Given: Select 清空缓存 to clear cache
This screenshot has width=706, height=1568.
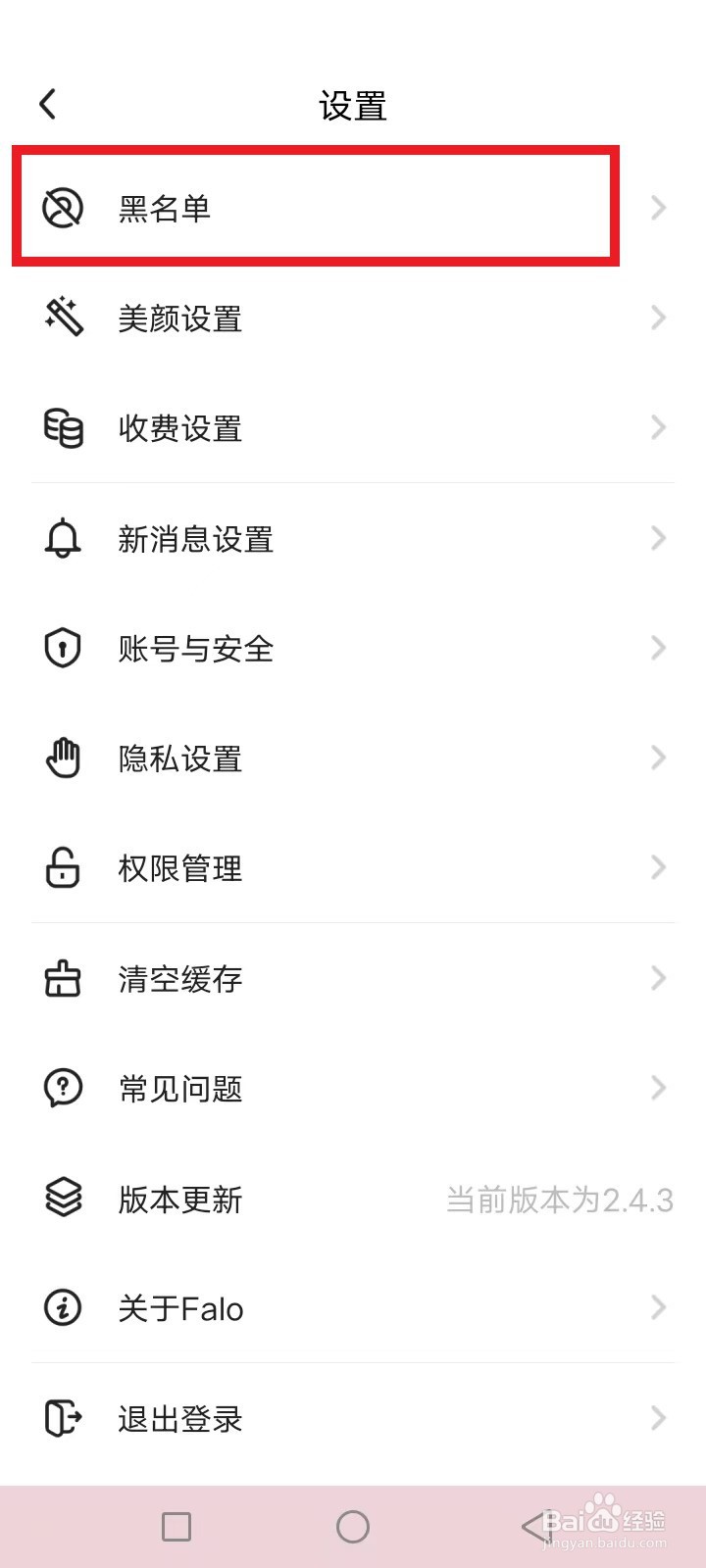Looking at the screenshot, I should 353,978.
